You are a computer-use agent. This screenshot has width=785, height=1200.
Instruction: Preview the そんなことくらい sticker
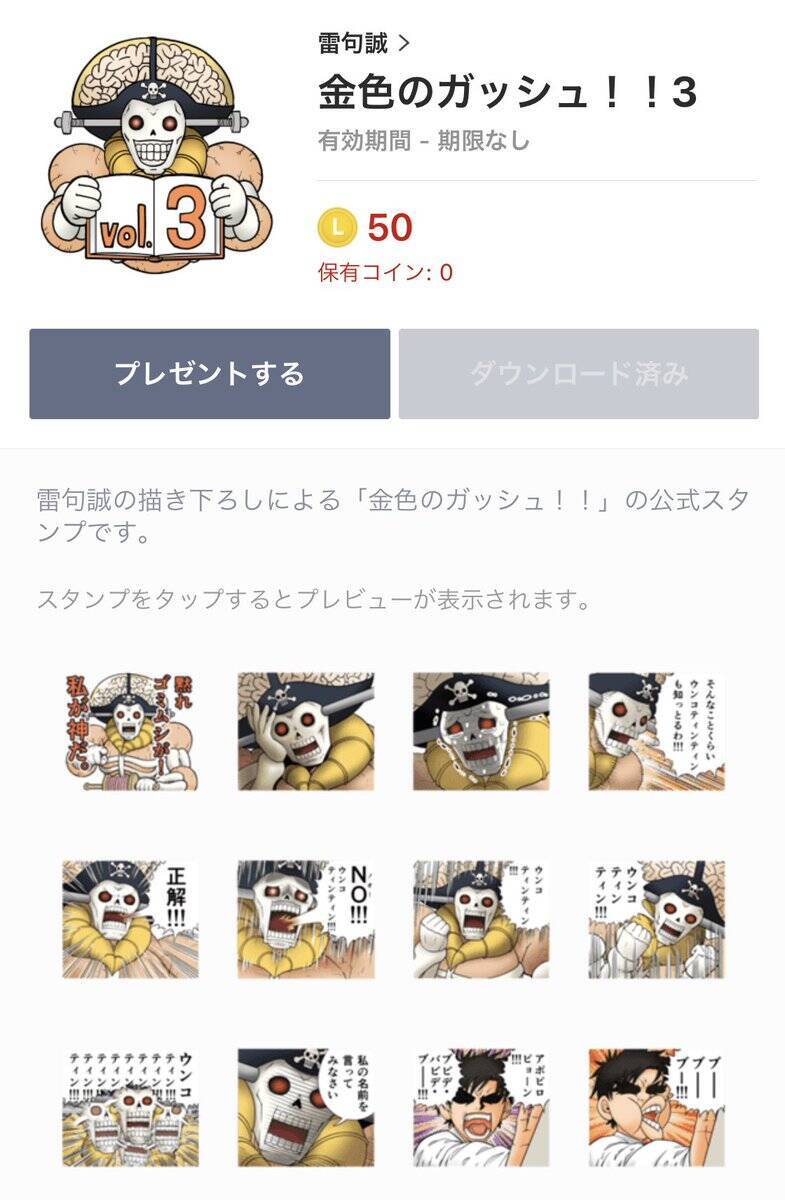pyautogui.click(x=656, y=731)
